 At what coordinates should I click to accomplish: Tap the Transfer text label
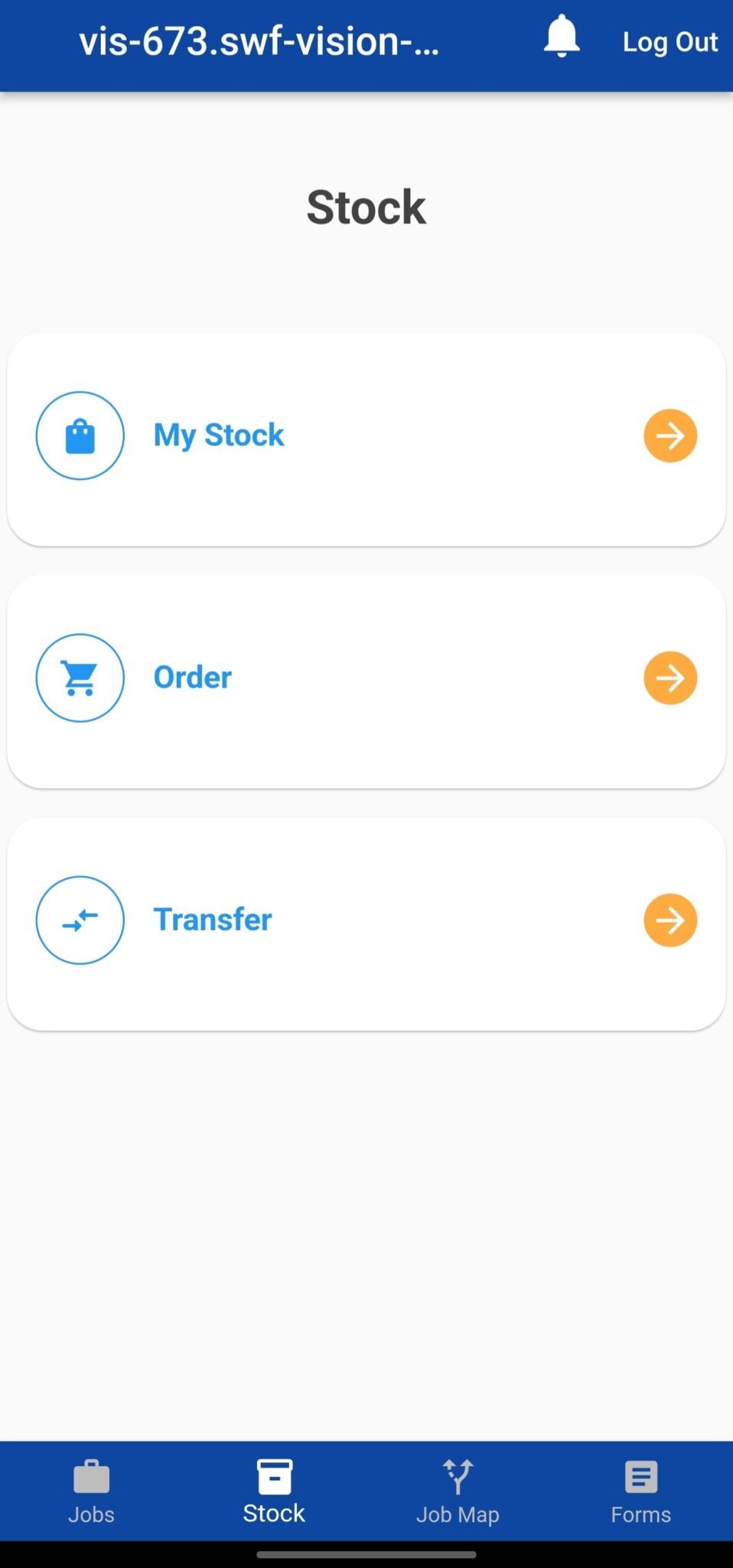point(212,919)
